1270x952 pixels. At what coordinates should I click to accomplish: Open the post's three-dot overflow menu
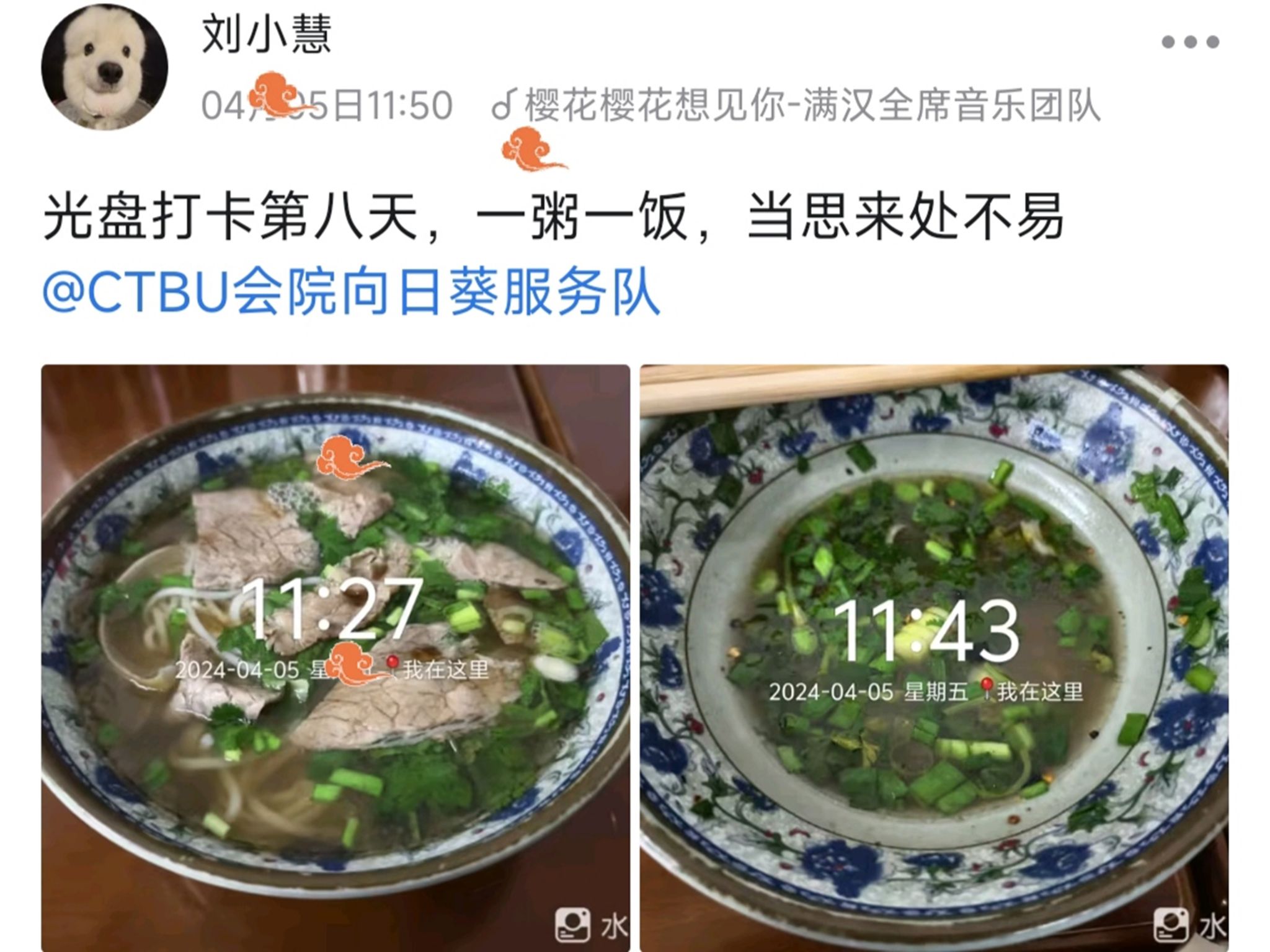(1190, 42)
